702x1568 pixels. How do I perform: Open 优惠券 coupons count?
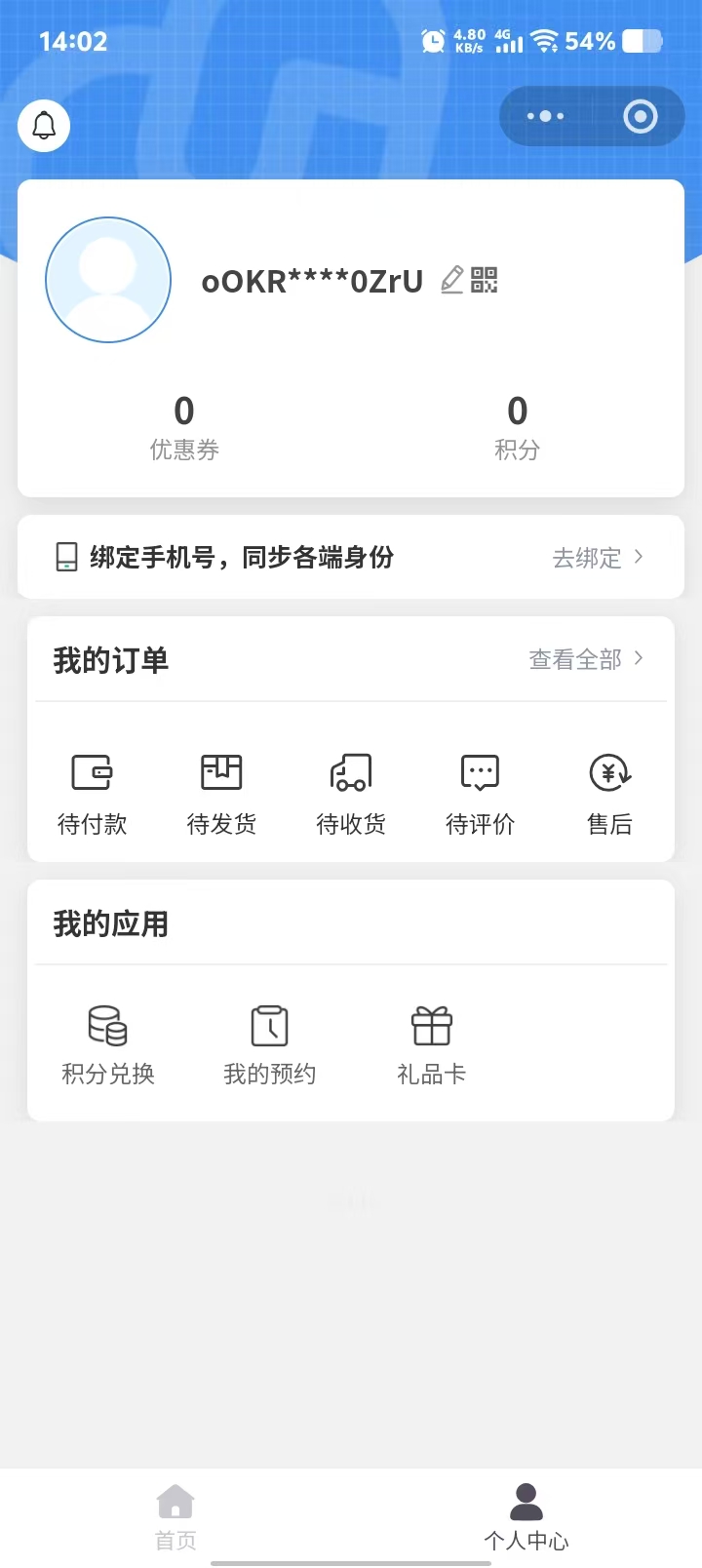pyautogui.click(x=184, y=427)
